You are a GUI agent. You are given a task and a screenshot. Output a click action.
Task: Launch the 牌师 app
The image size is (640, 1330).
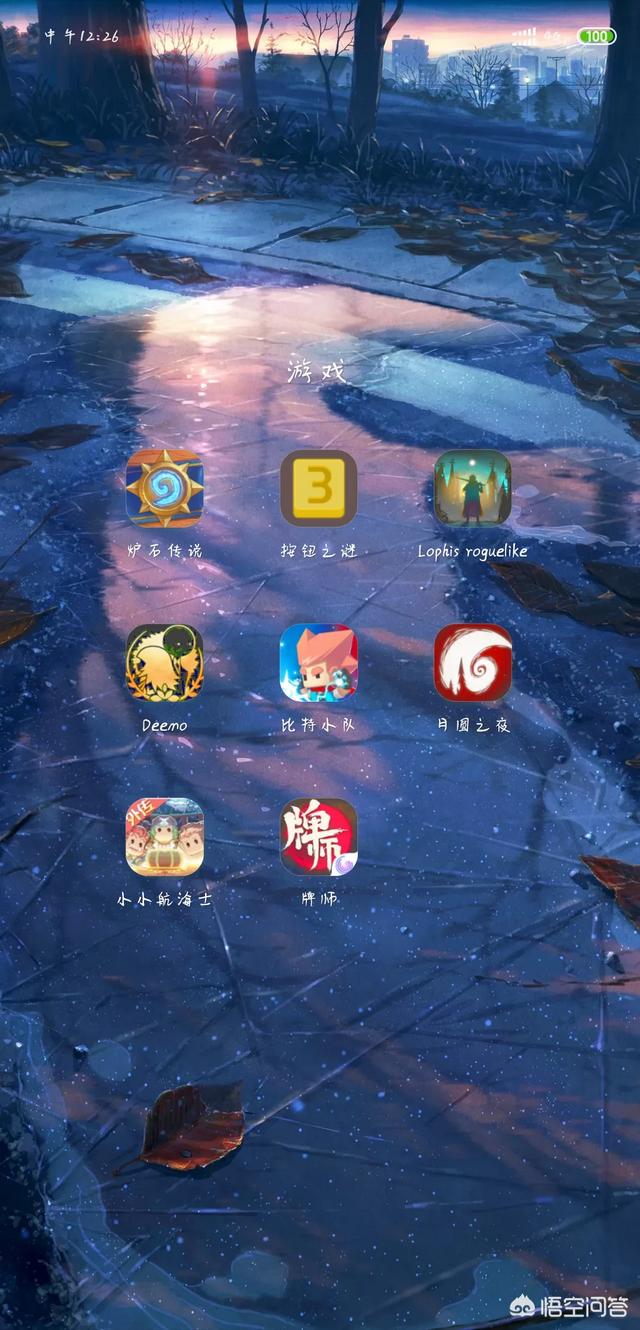pyautogui.click(x=318, y=836)
